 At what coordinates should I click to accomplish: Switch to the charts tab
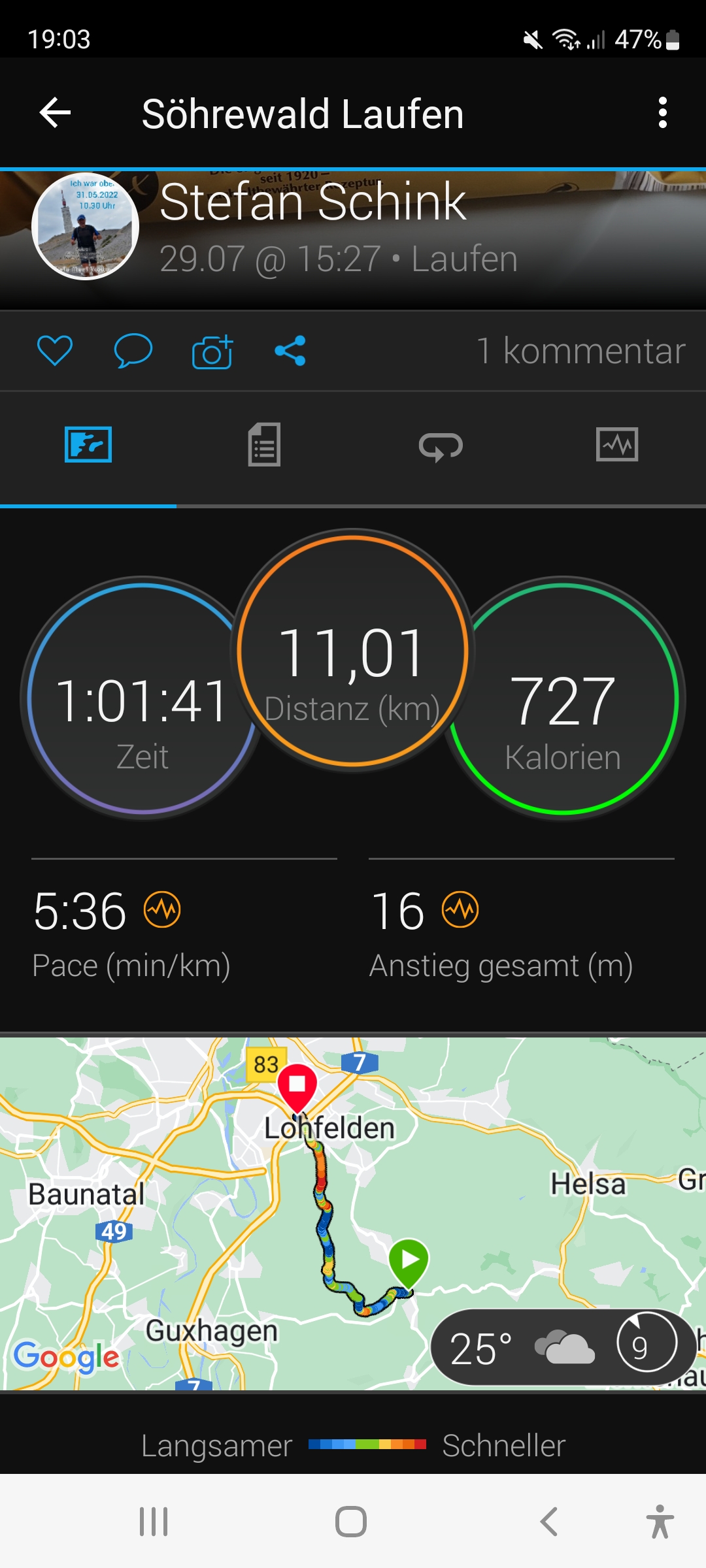pos(617,445)
